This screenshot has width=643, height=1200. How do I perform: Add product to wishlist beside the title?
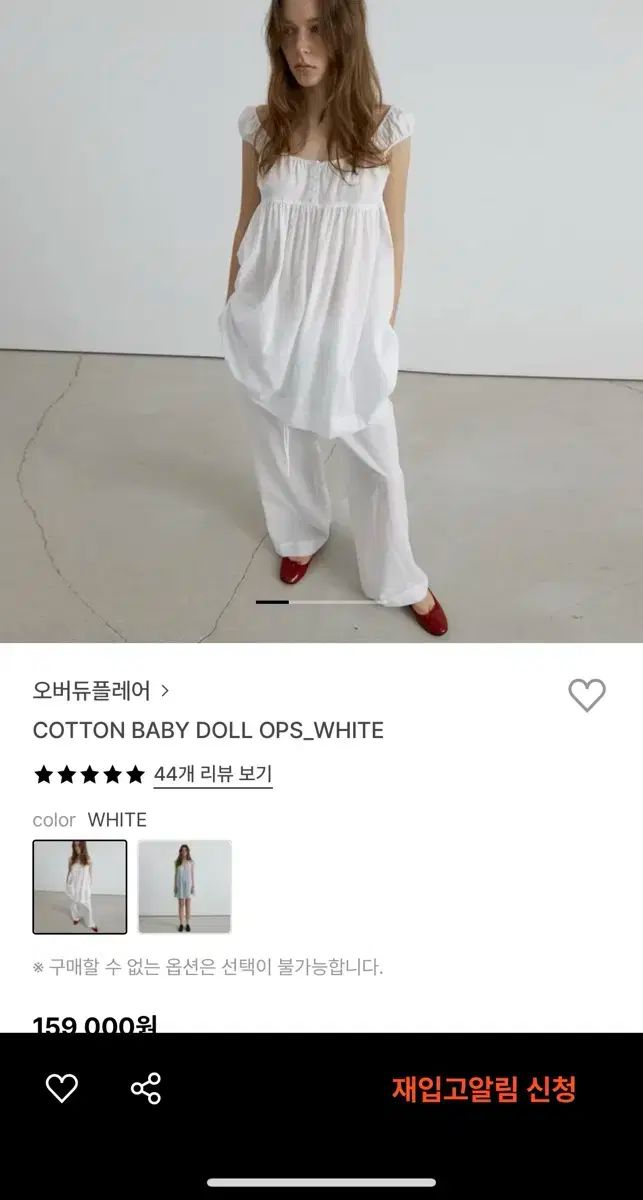[587, 695]
